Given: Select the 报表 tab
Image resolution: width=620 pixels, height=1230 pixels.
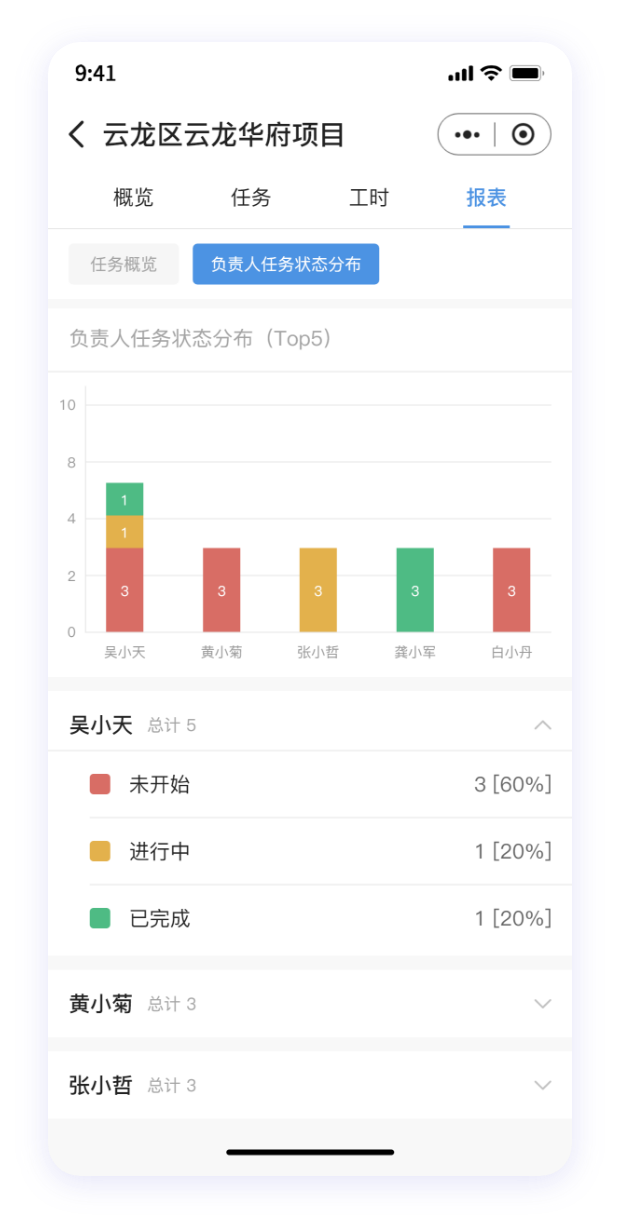Looking at the screenshot, I should point(486,197).
